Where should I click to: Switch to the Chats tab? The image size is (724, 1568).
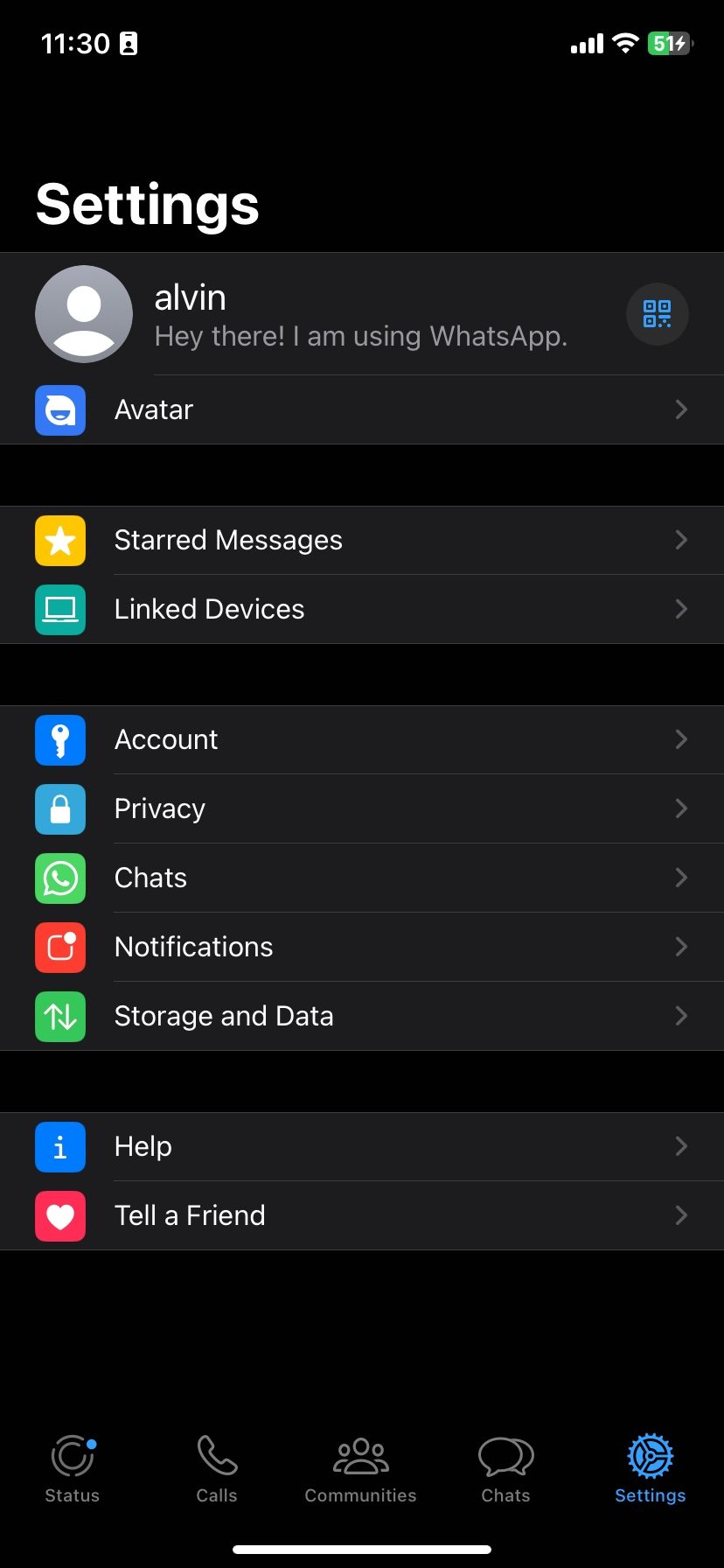point(505,1468)
